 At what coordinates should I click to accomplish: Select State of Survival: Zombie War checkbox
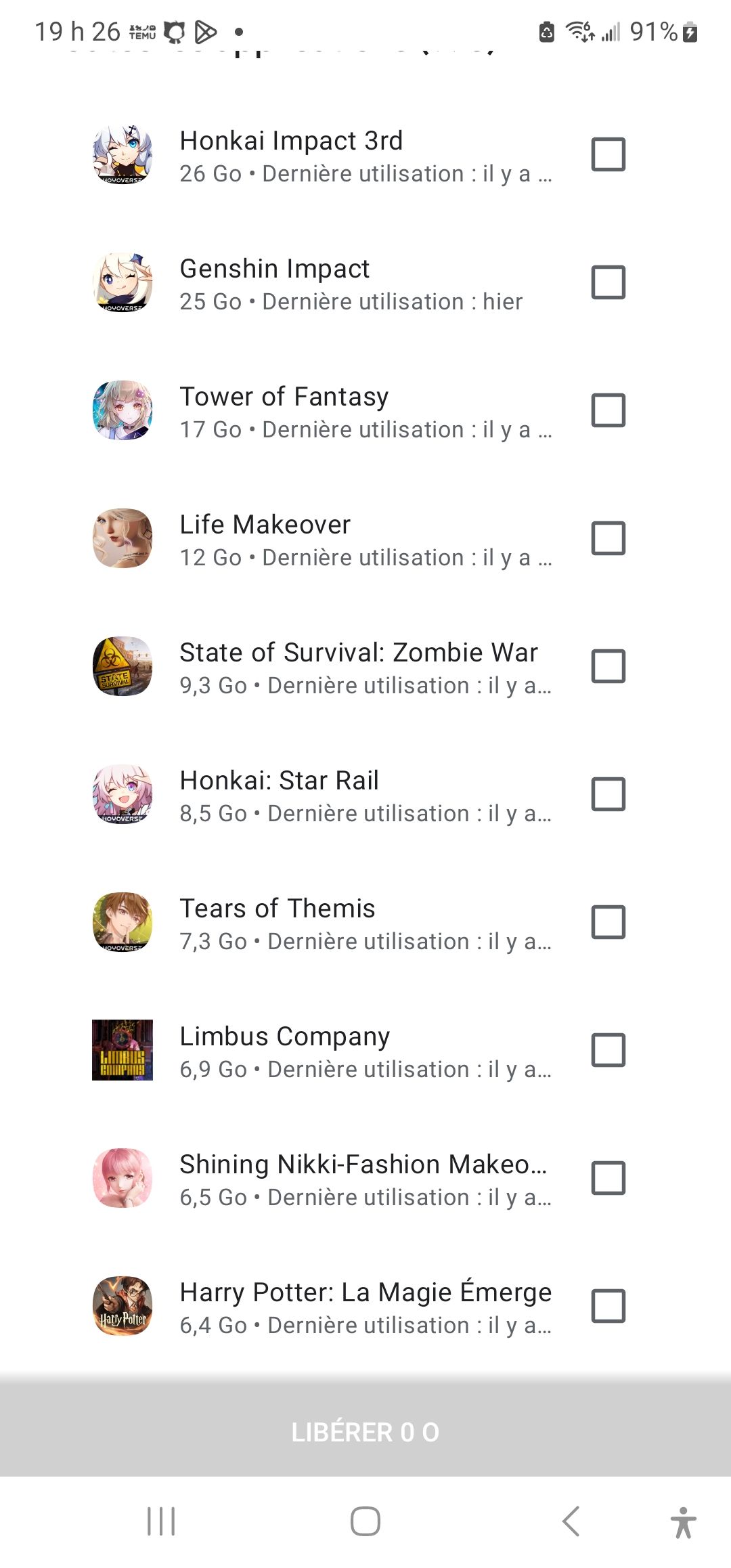pyautogui.click(x=608, y=666)
